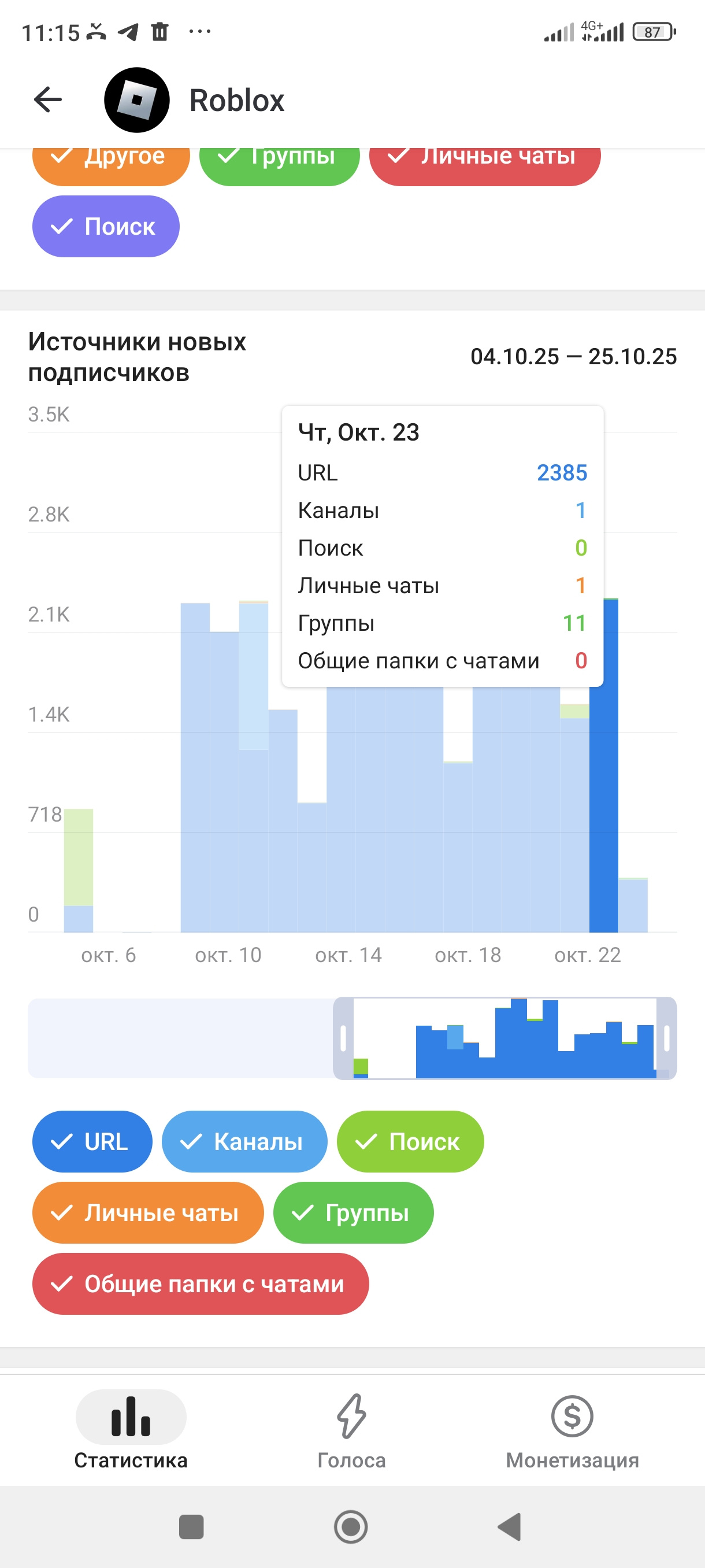Tap the first bar in the subscribers chart

[79, 870]
